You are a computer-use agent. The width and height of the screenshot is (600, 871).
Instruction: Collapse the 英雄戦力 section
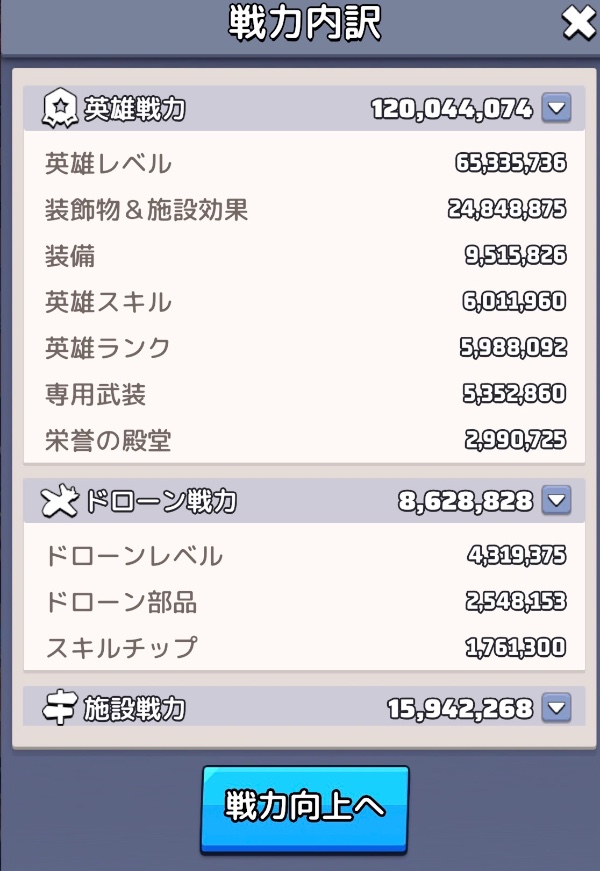point(556,108)
